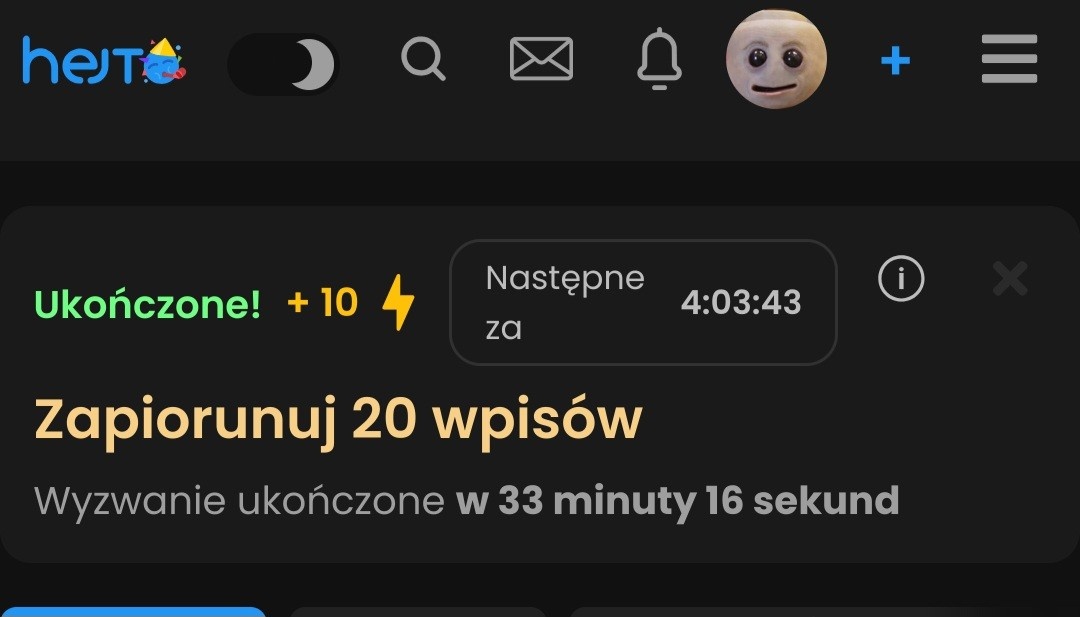Dismiss the completed challenge banner

click(1010, 279)
